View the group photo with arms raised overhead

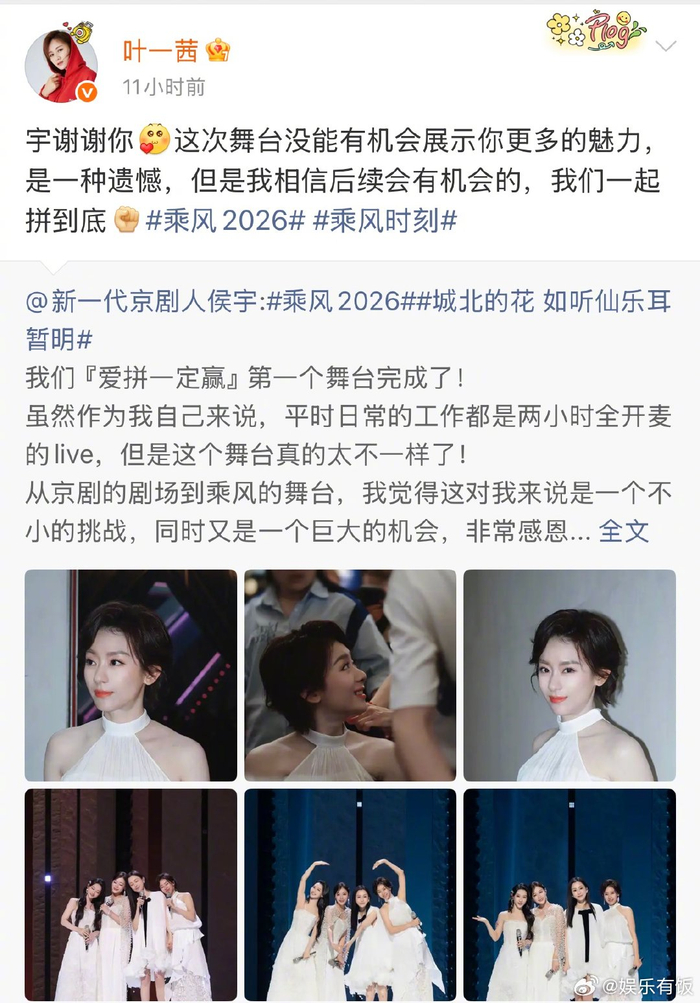pyautogui.click(x=350, y=894)
